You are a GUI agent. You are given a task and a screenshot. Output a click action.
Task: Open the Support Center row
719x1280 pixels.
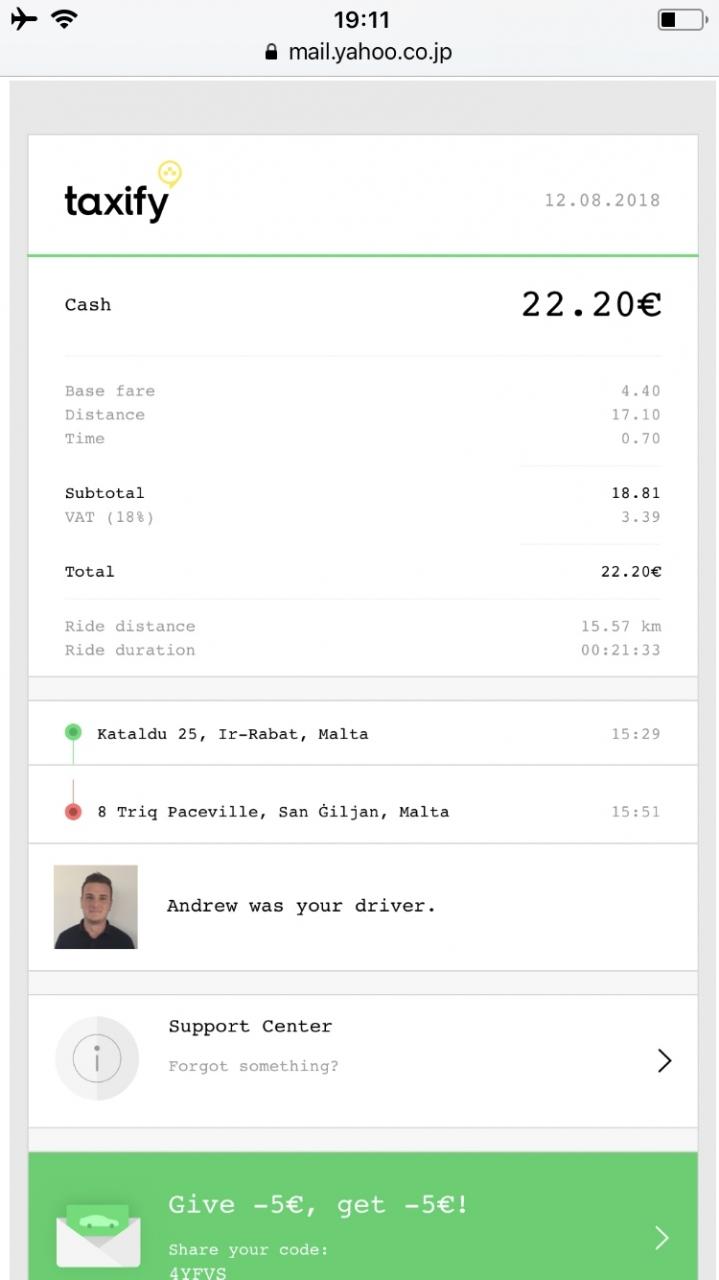coord(362,1060)
